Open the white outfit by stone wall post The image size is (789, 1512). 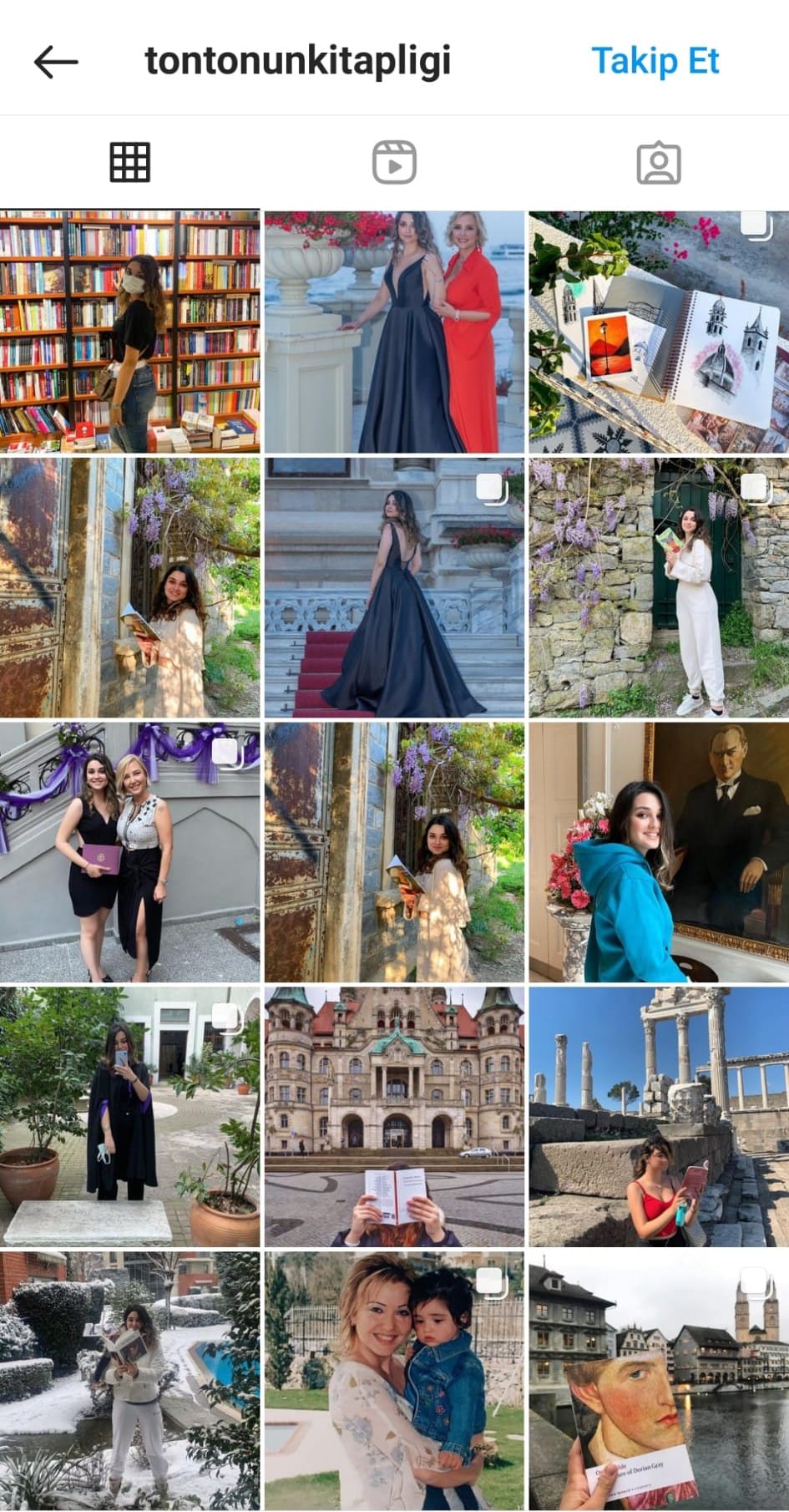click(659, 587)
